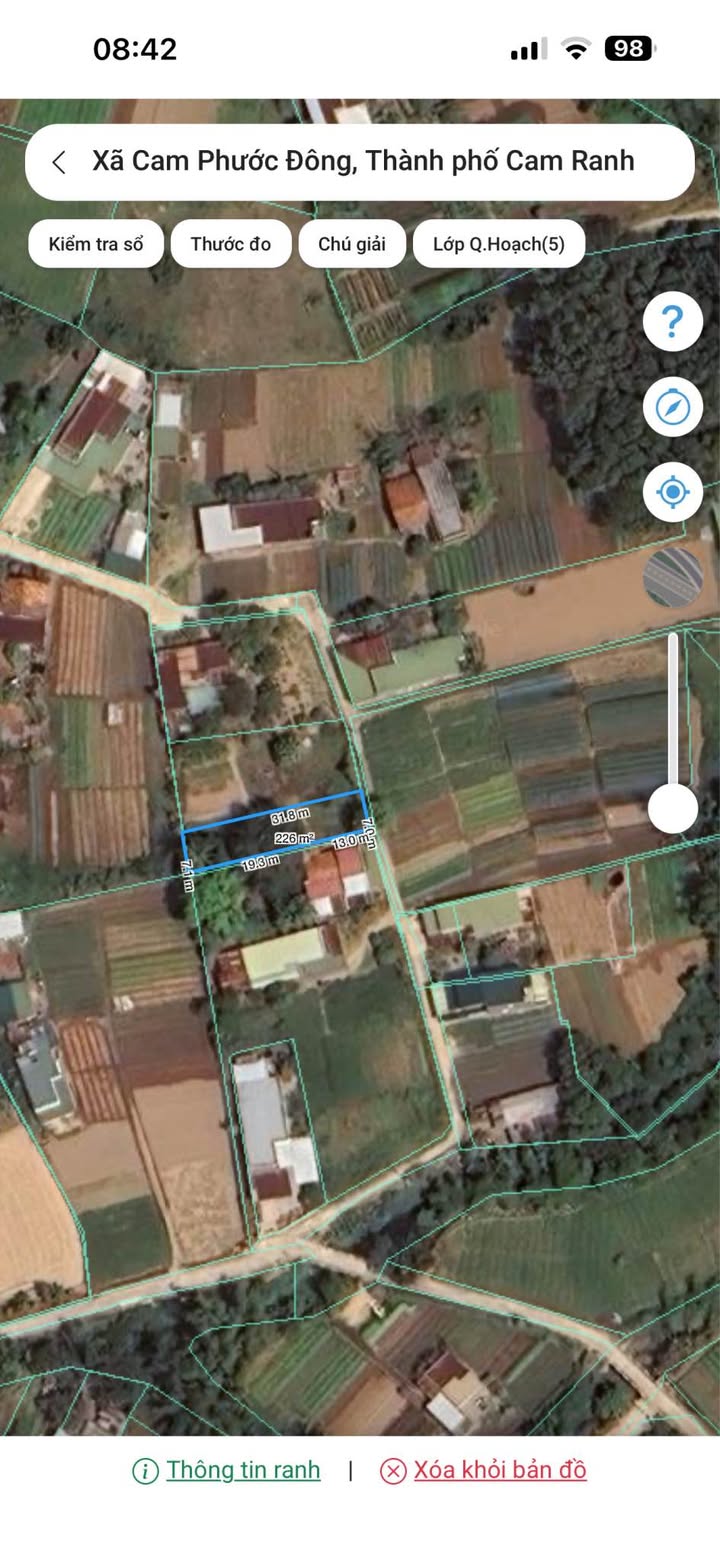Viewport: 720px width, 1560px height.
Task: Open the Xã Cam Phước Đông search field
Action: (x=363, y=161)
